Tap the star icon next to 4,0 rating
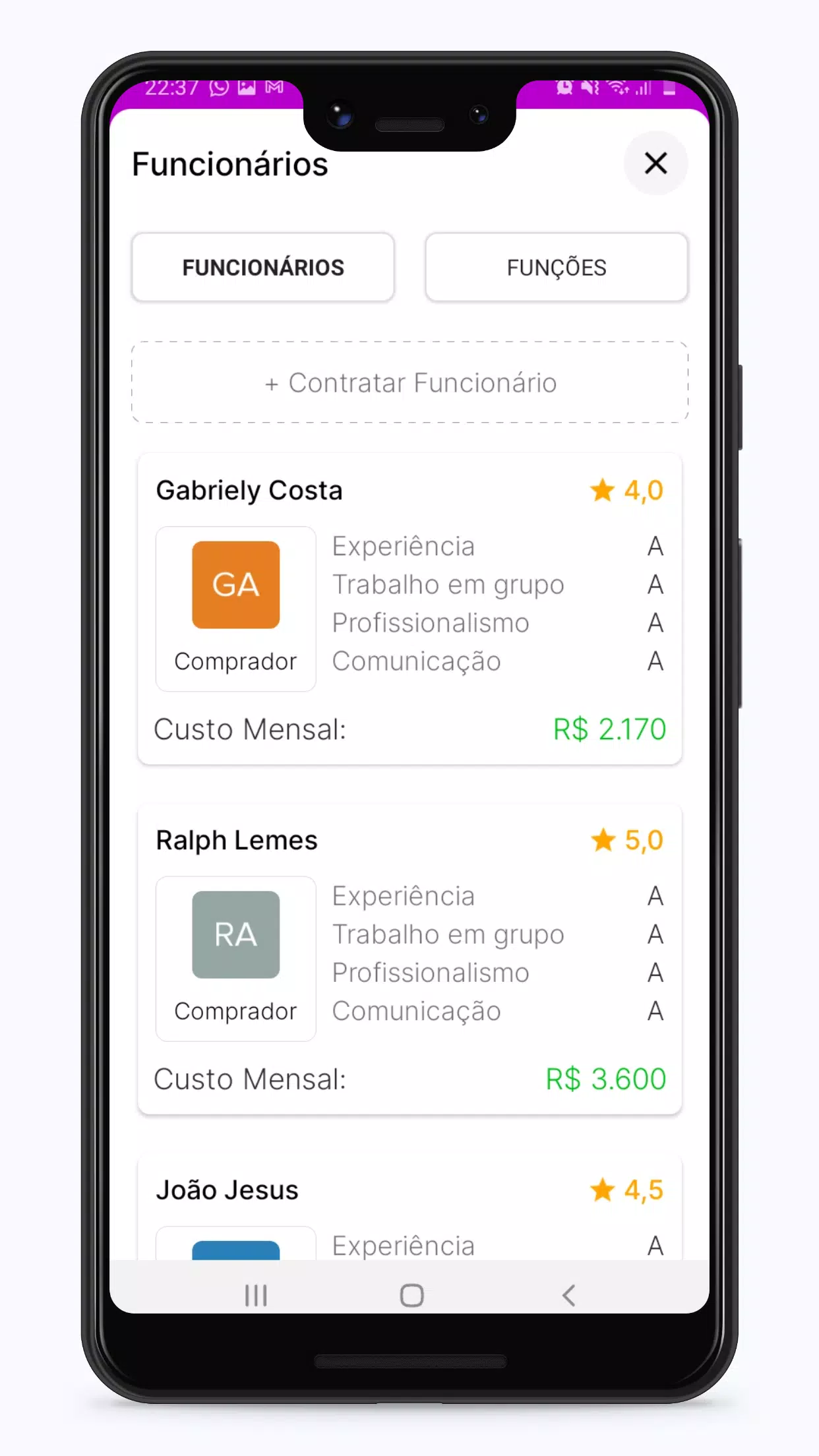The height and width of the screenshot is (1456, 819). pyautogui.click(x=603, y=490)
